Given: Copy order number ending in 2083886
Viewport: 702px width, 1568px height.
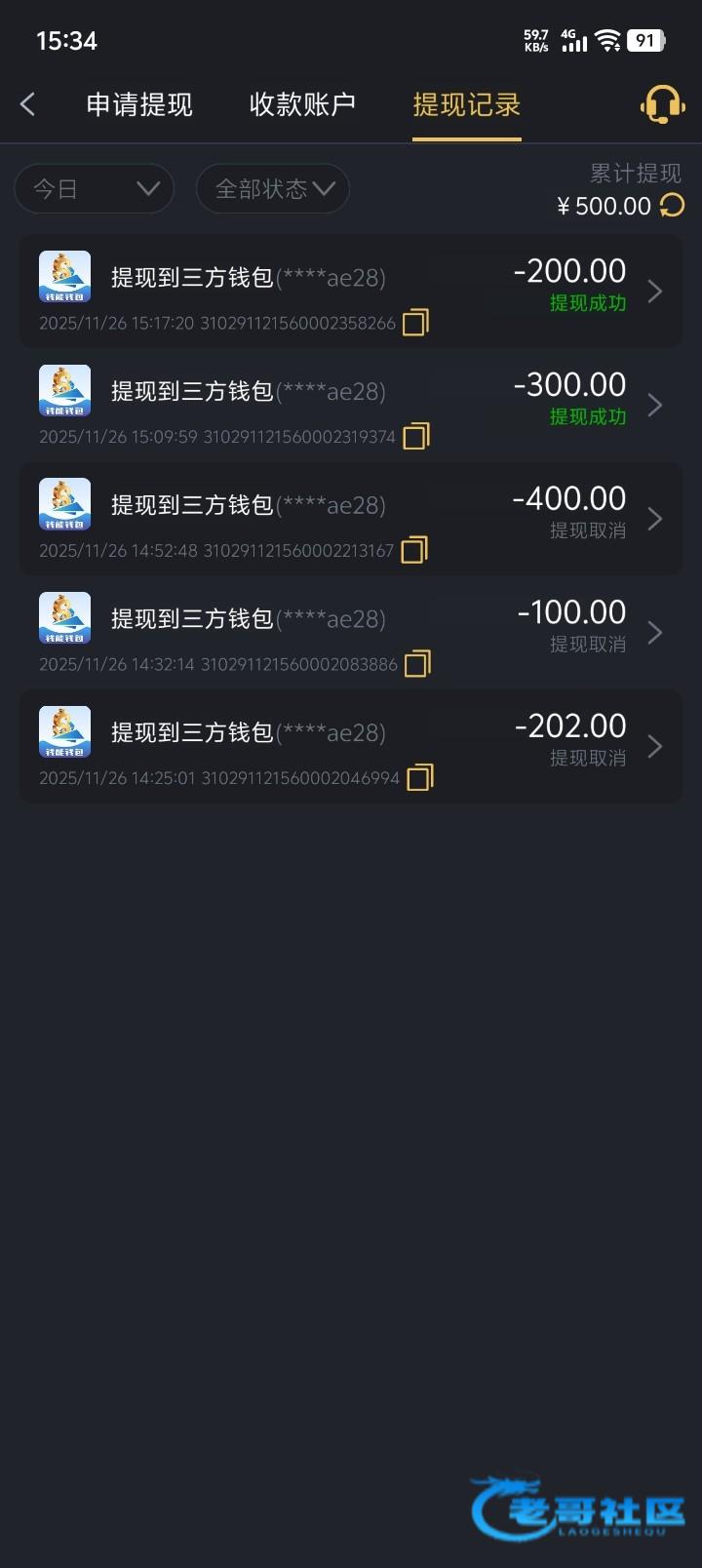Looking at the screenshot, I should 417,664.
